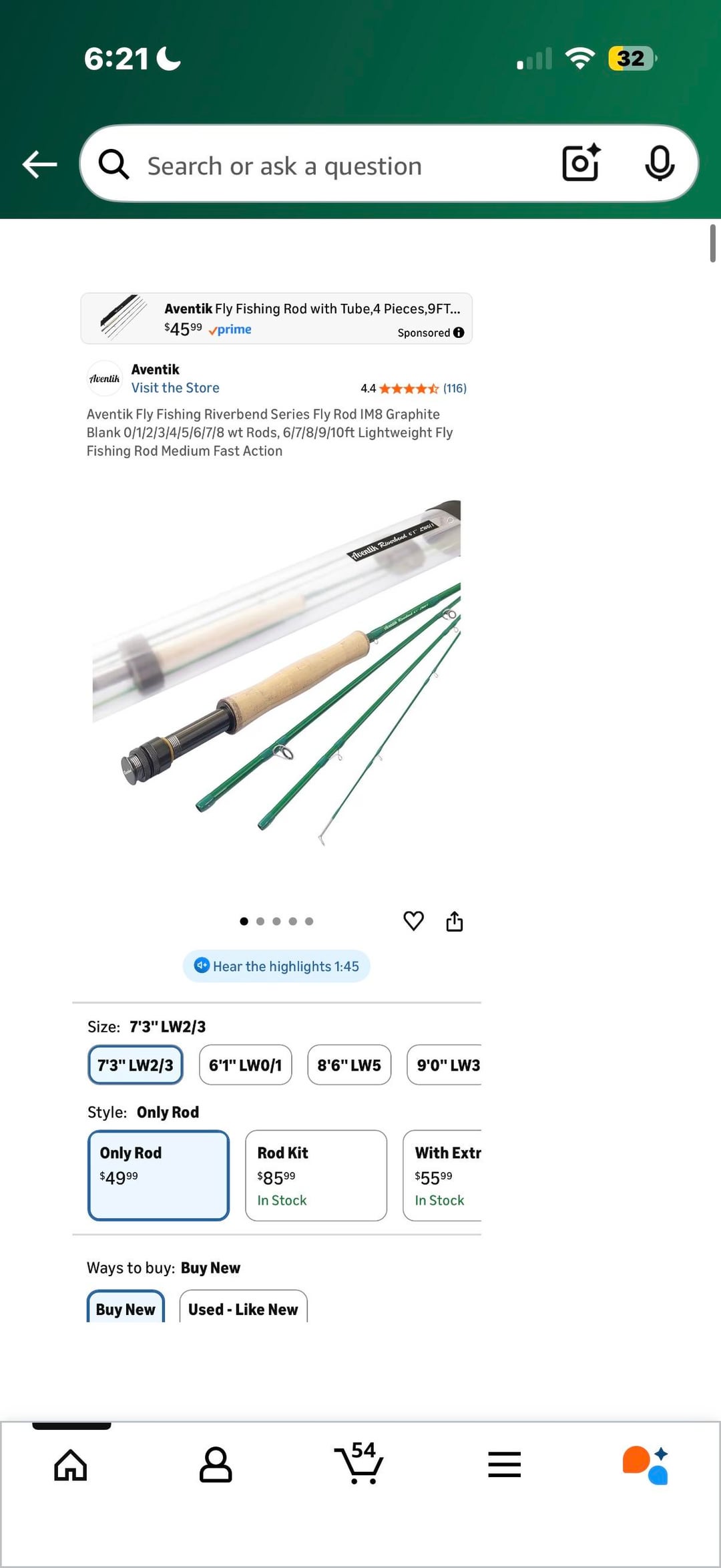
Task: Choose the 8'6" LW5 size
Action: click(x=349, y=1065)
